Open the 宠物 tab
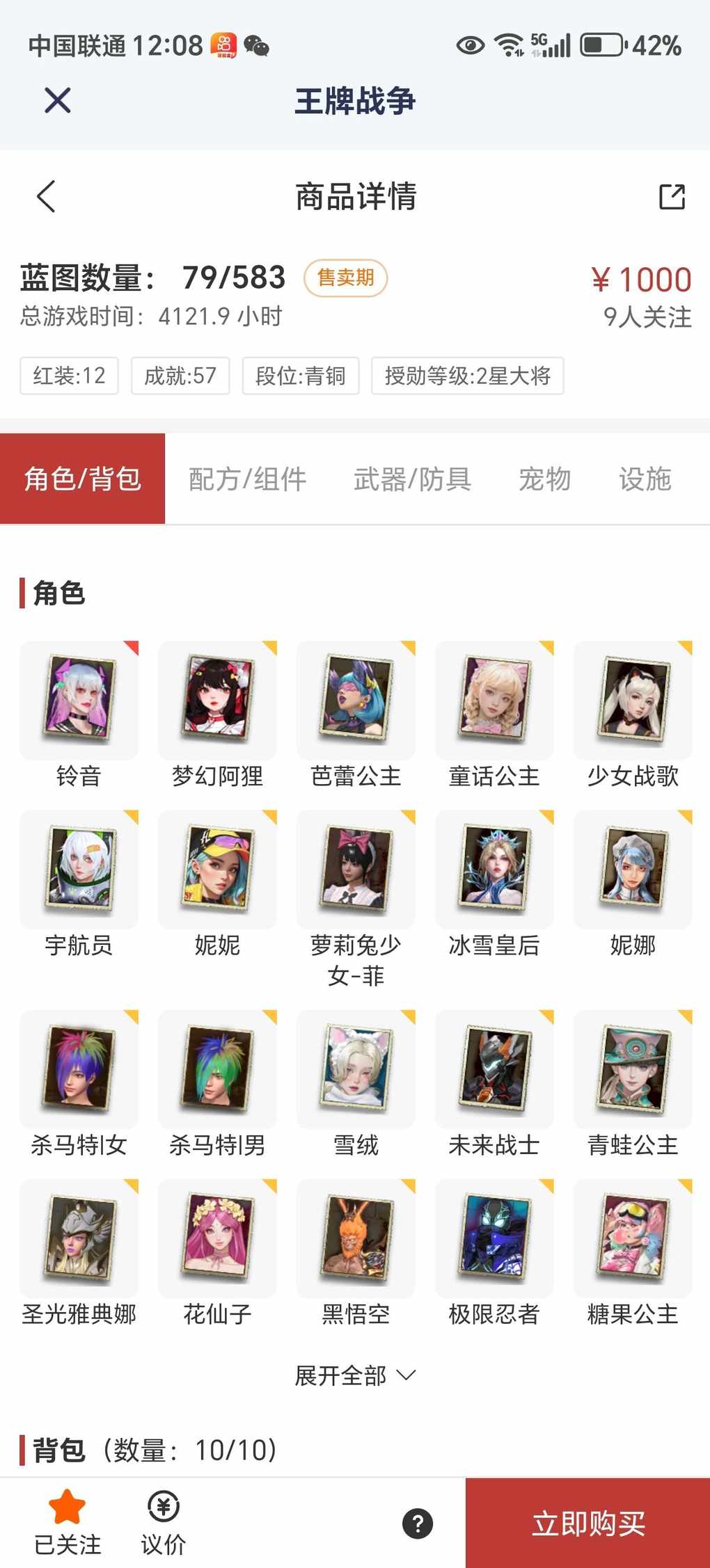Screen dimensions: 710x1568 click(544, 479)
